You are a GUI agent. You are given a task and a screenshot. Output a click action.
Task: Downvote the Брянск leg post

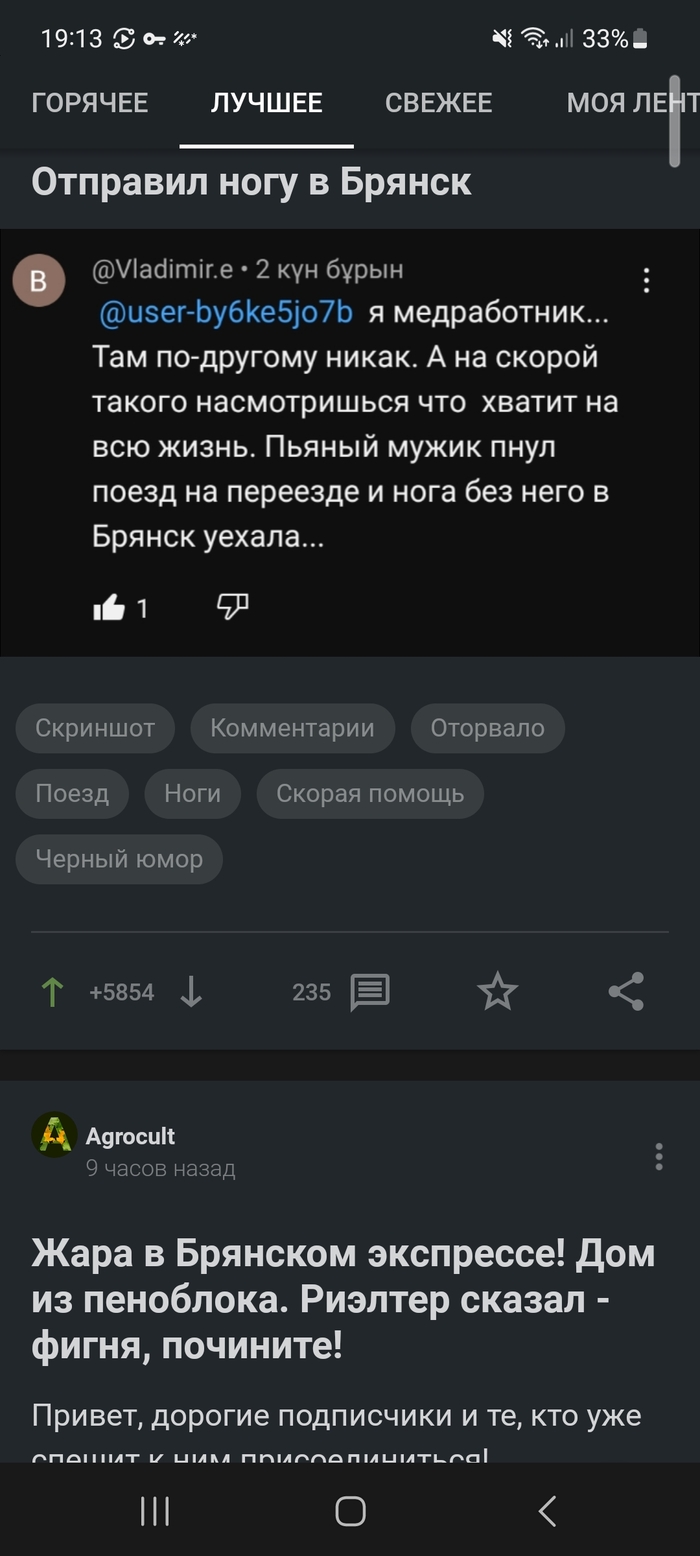click(191, 992)
